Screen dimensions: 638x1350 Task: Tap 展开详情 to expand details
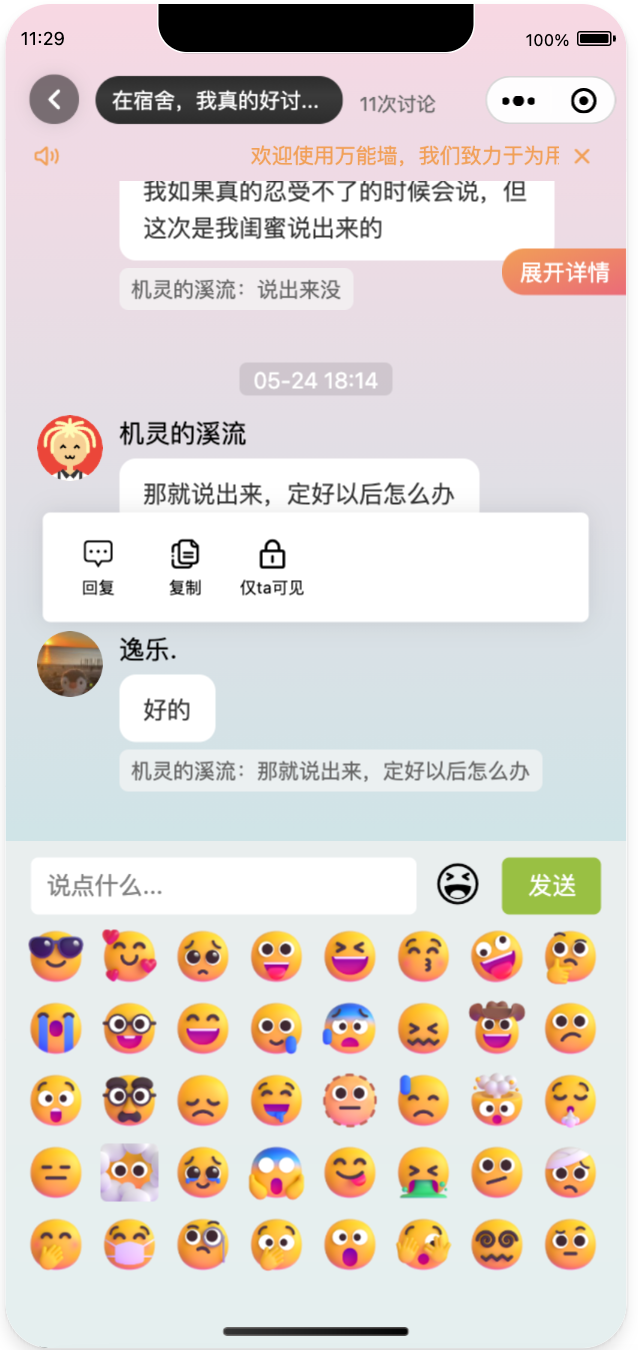564,272
